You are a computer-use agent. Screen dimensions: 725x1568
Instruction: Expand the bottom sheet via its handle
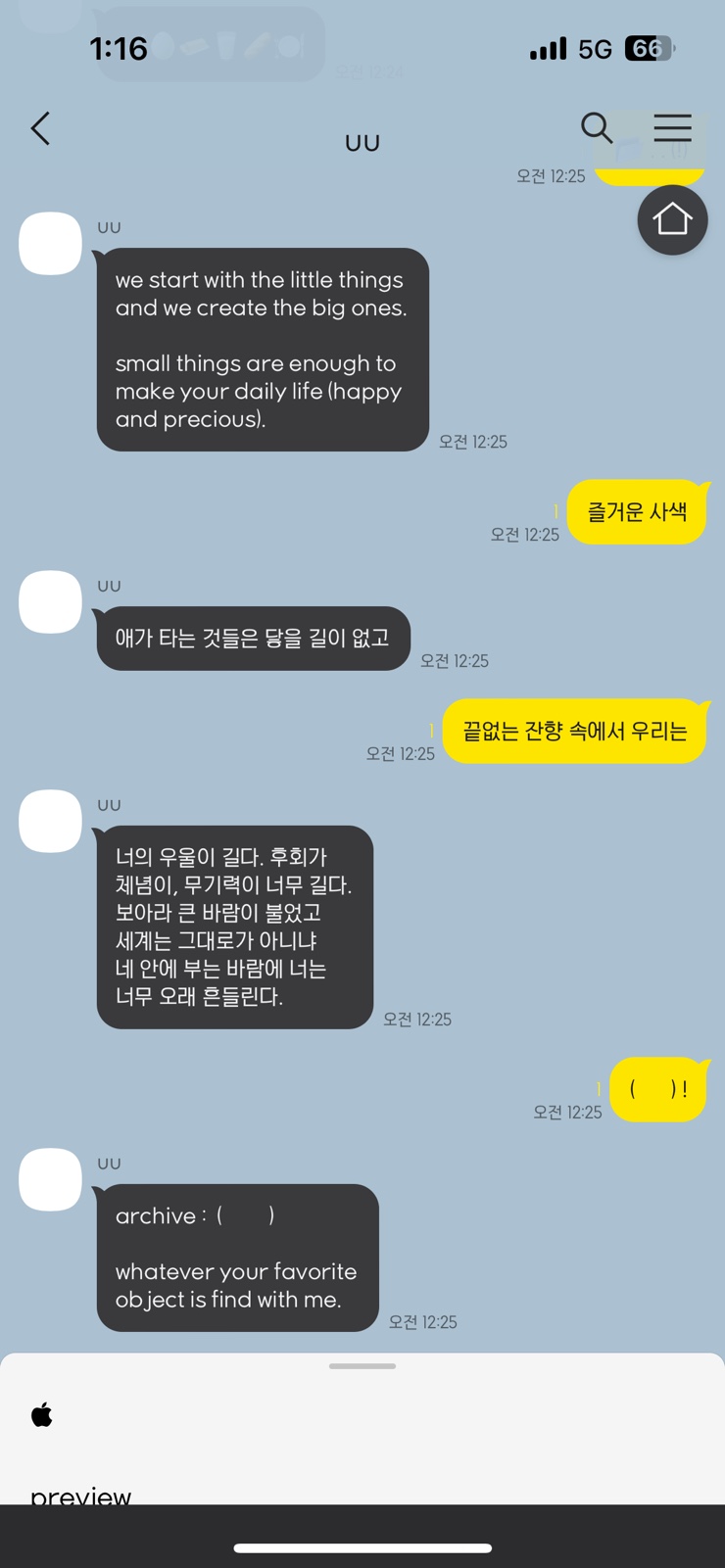(362, 1365)
